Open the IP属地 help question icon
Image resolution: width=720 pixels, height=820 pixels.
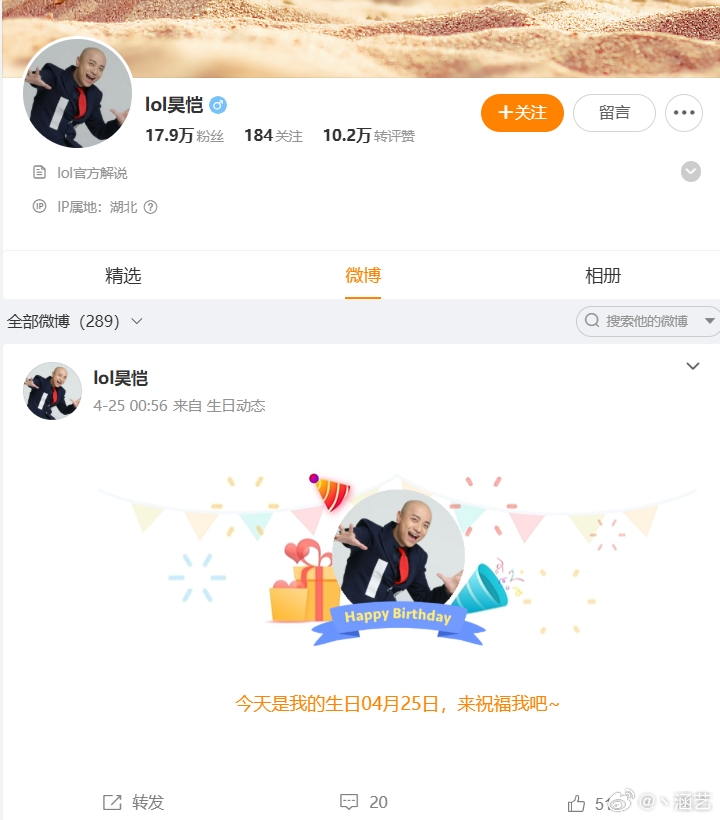(x=151, y=207)
